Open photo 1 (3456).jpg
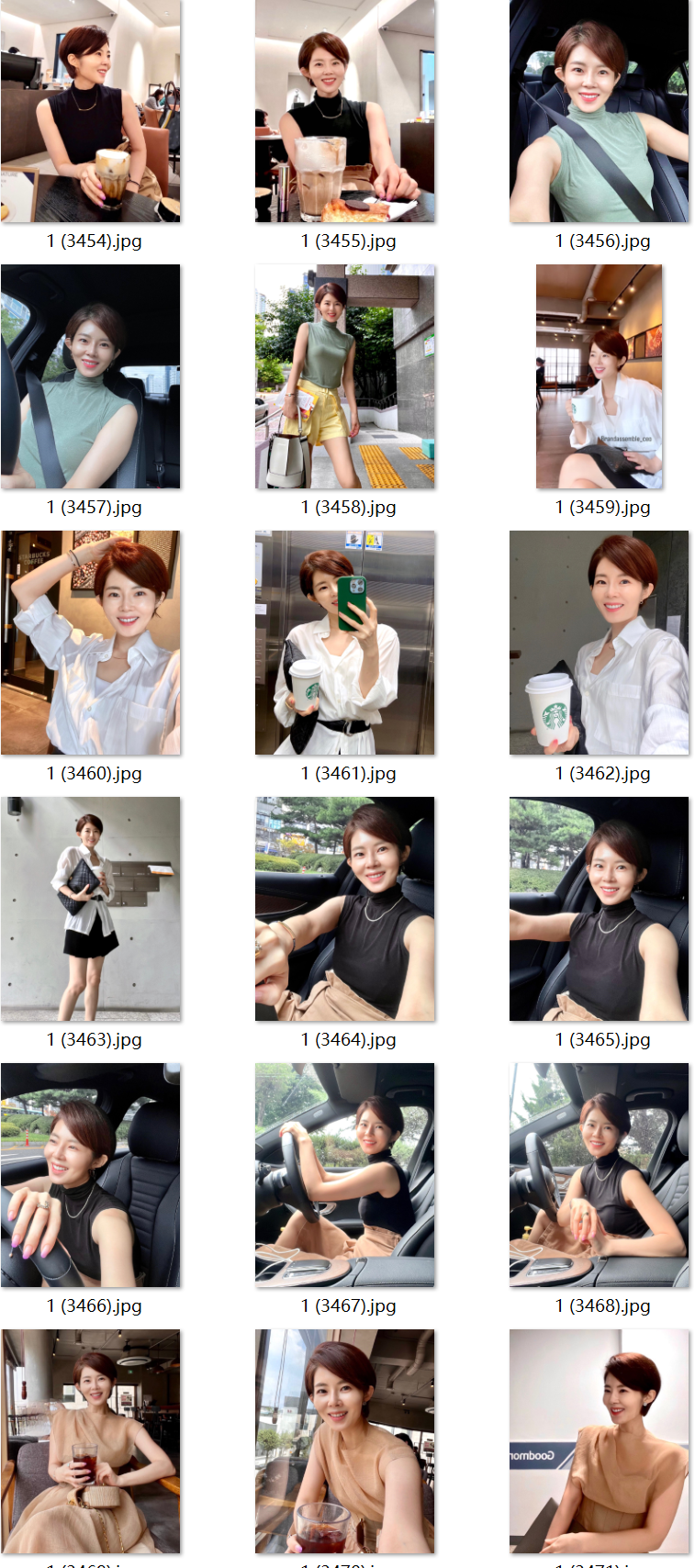This screenshot has height=1568, width=695. (x=600, y=111)
